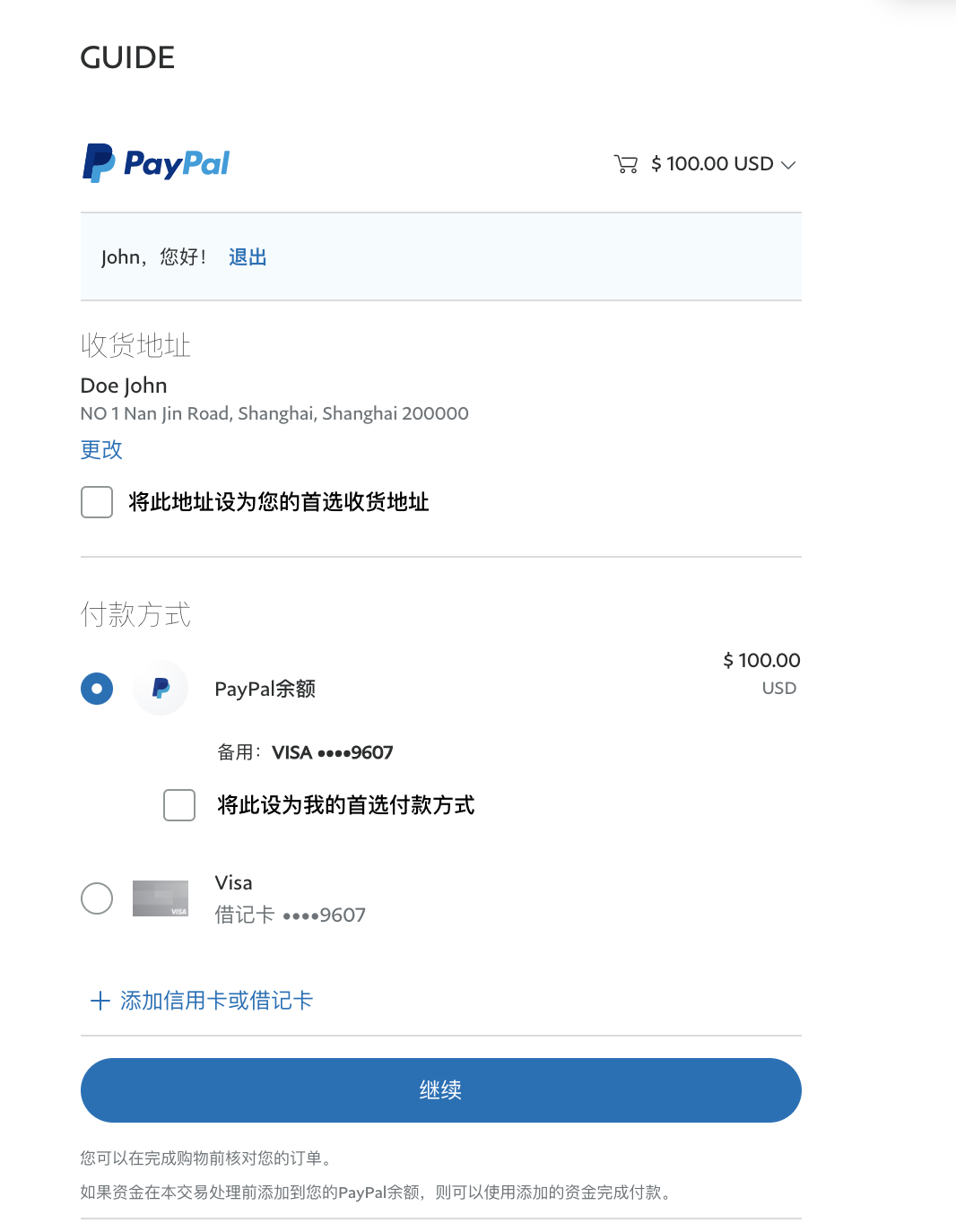The image size is (956, 1232).
Task: Click the cart symbol beside the order total
Action: click(x=625, y=164)
